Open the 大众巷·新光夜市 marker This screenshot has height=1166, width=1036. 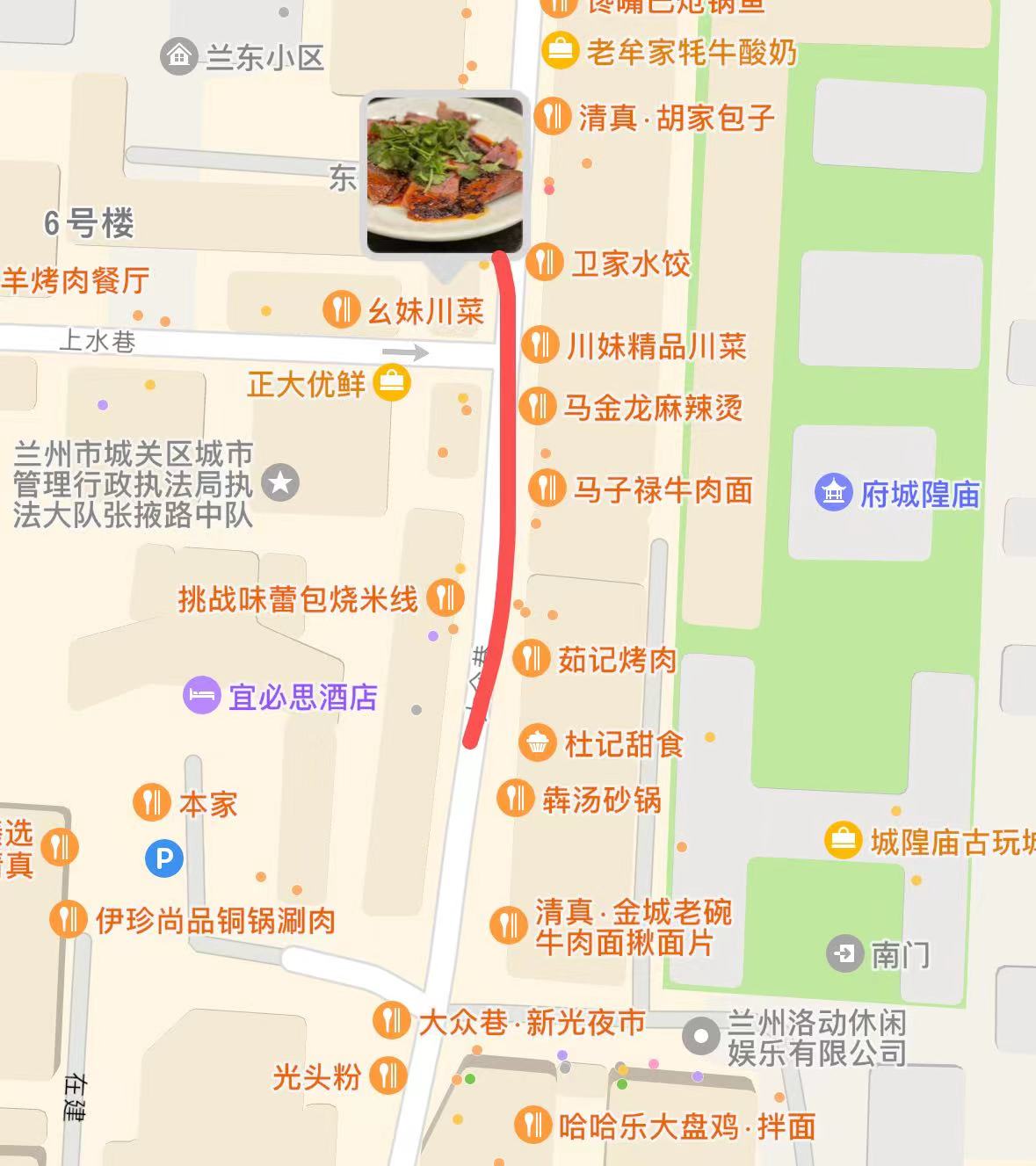[391, 1021]
